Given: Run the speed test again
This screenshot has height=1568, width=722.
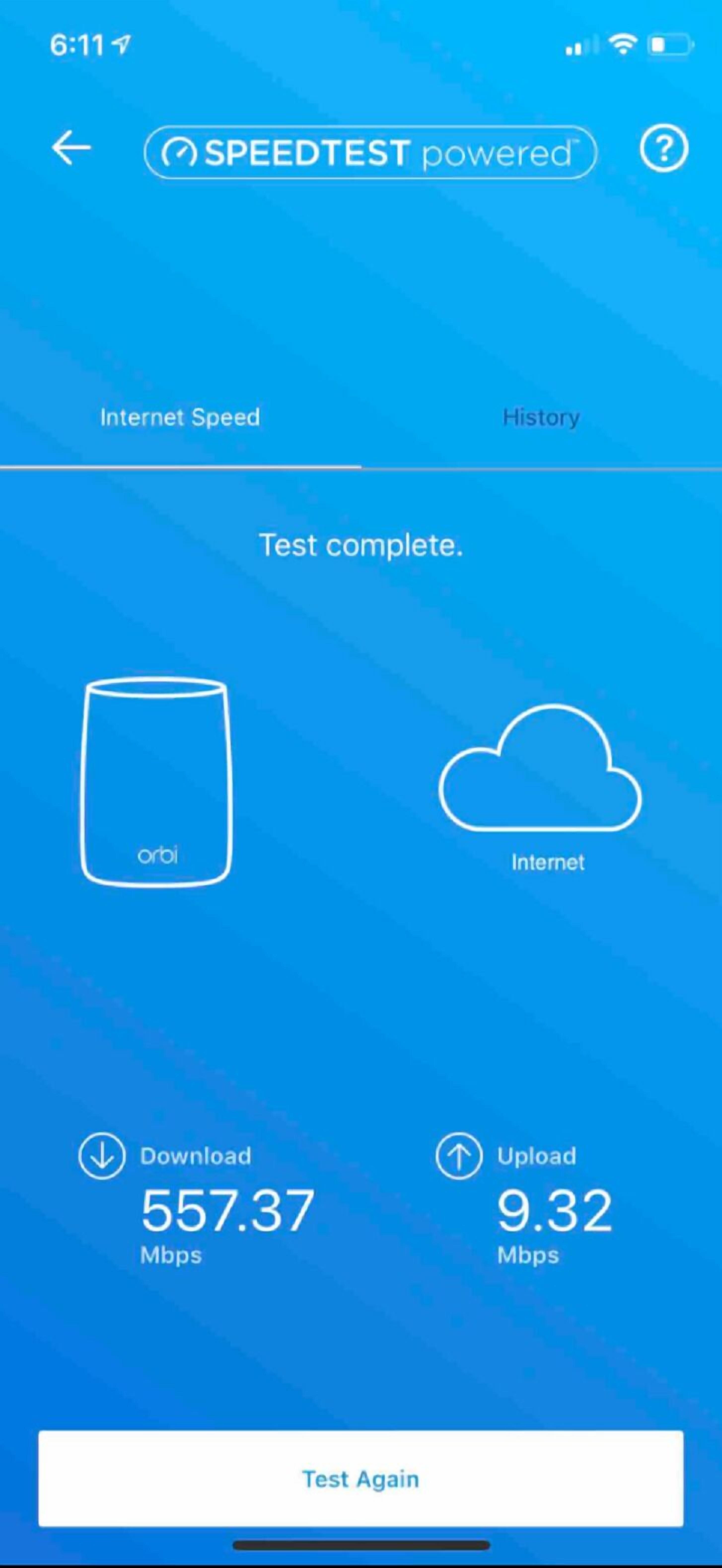Looking at the screenshot, I should [361, 1479].
